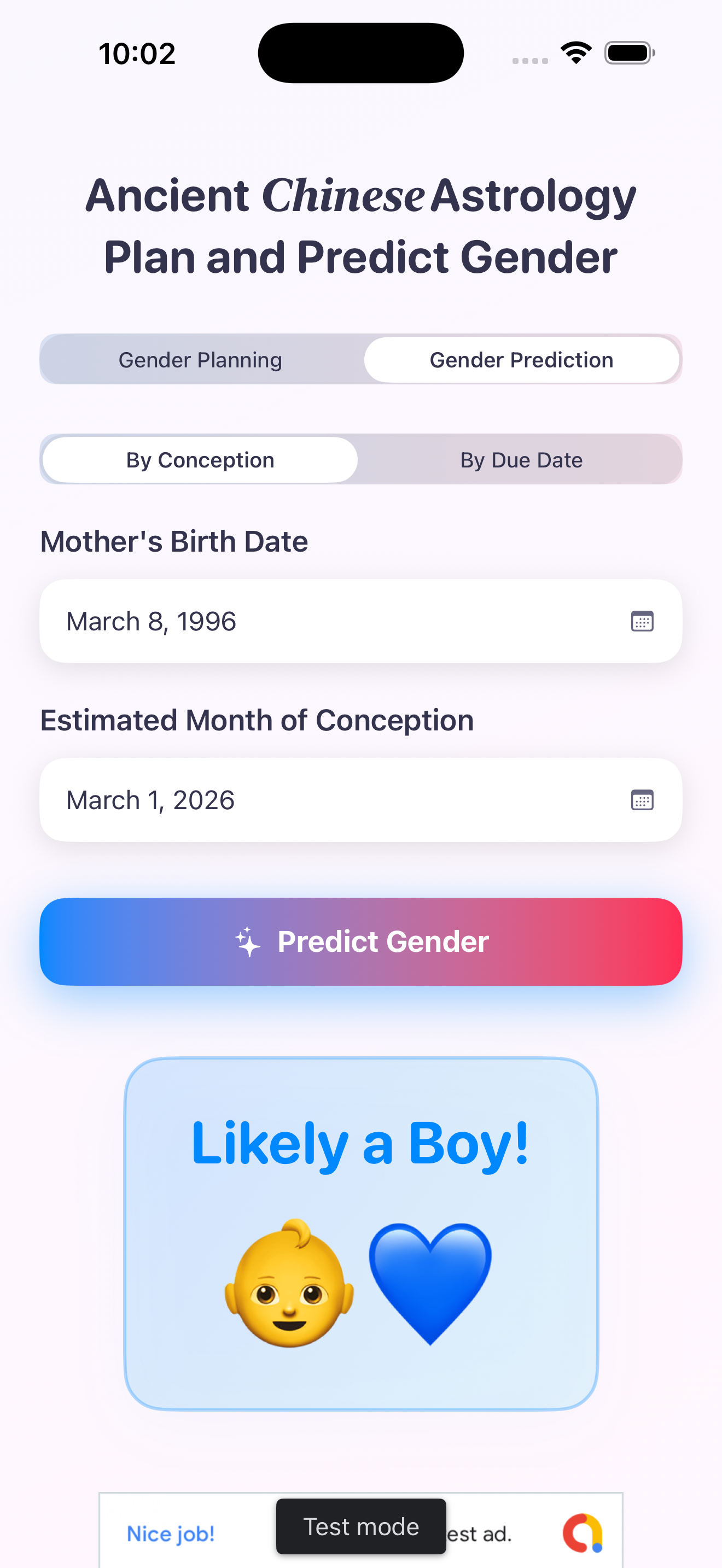Click the calendar icon for conception month
Image resolution: width=722 pixels, height=1568 pixels.
(642, 800)
